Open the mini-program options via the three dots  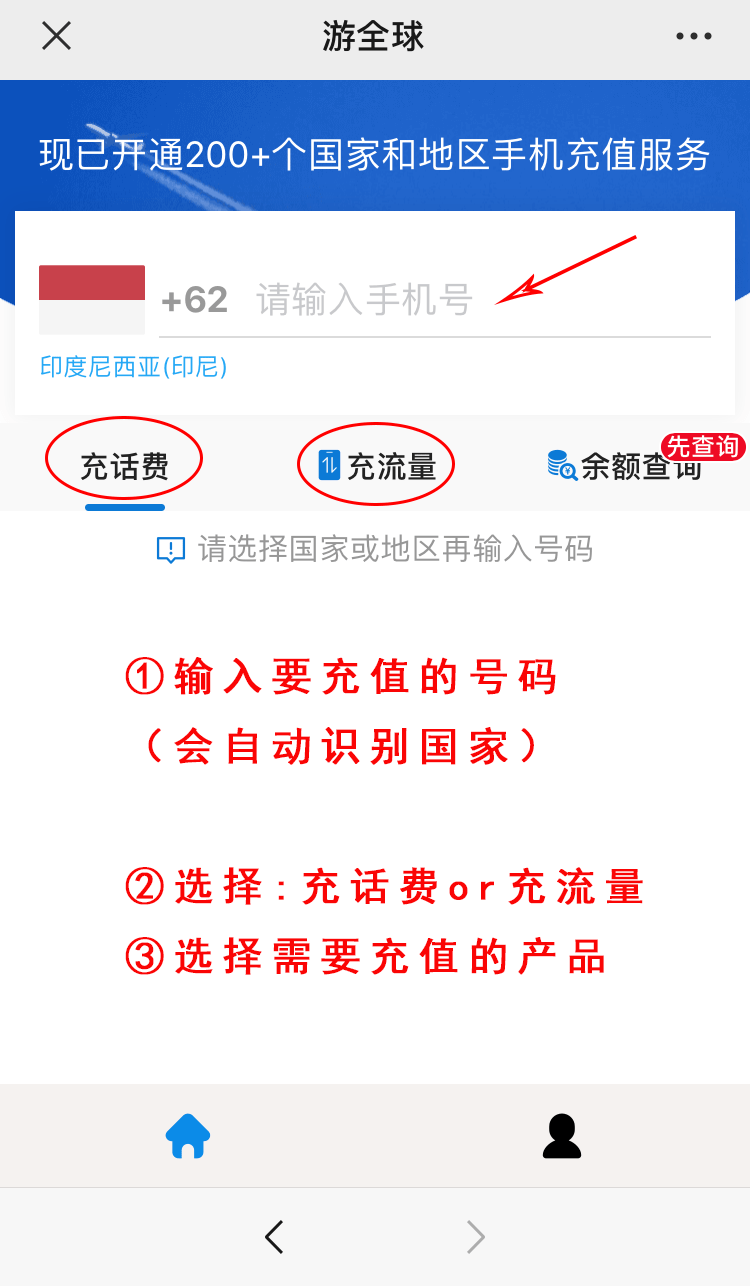click(x=694, y=36)
